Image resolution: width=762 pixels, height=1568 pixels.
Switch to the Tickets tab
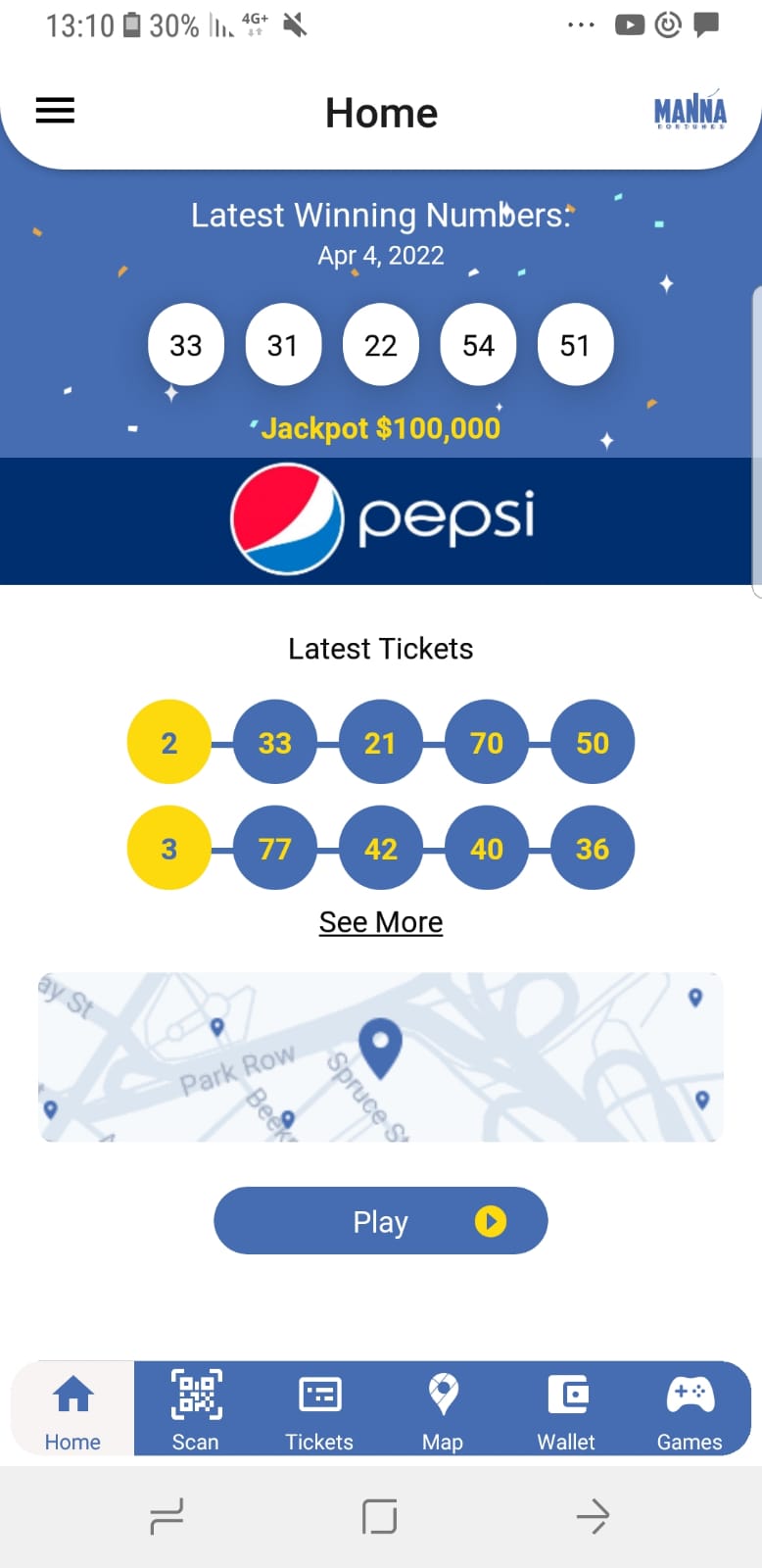pyautogui.click(x=319, y=1409)
